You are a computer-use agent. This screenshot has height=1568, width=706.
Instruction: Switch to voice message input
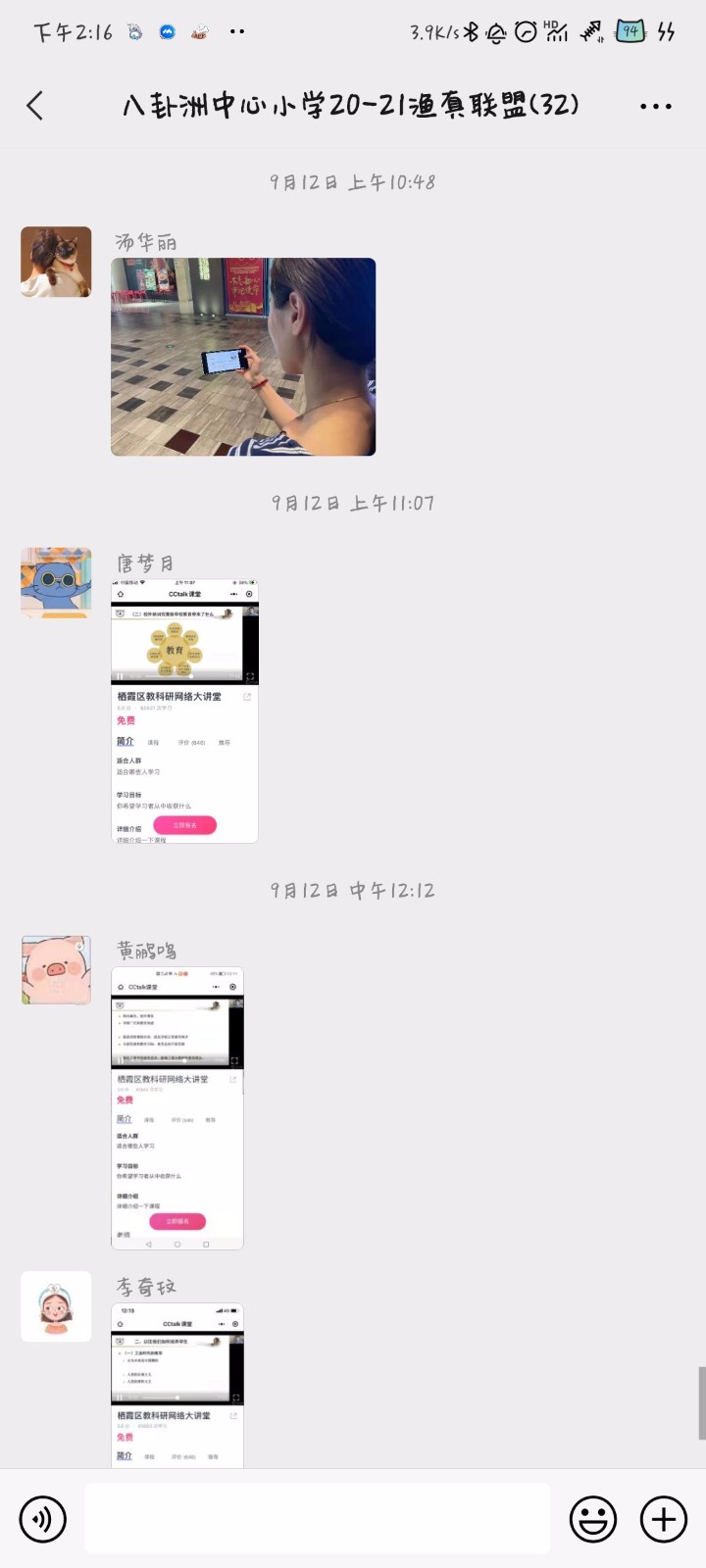[x=43, y=1519]
